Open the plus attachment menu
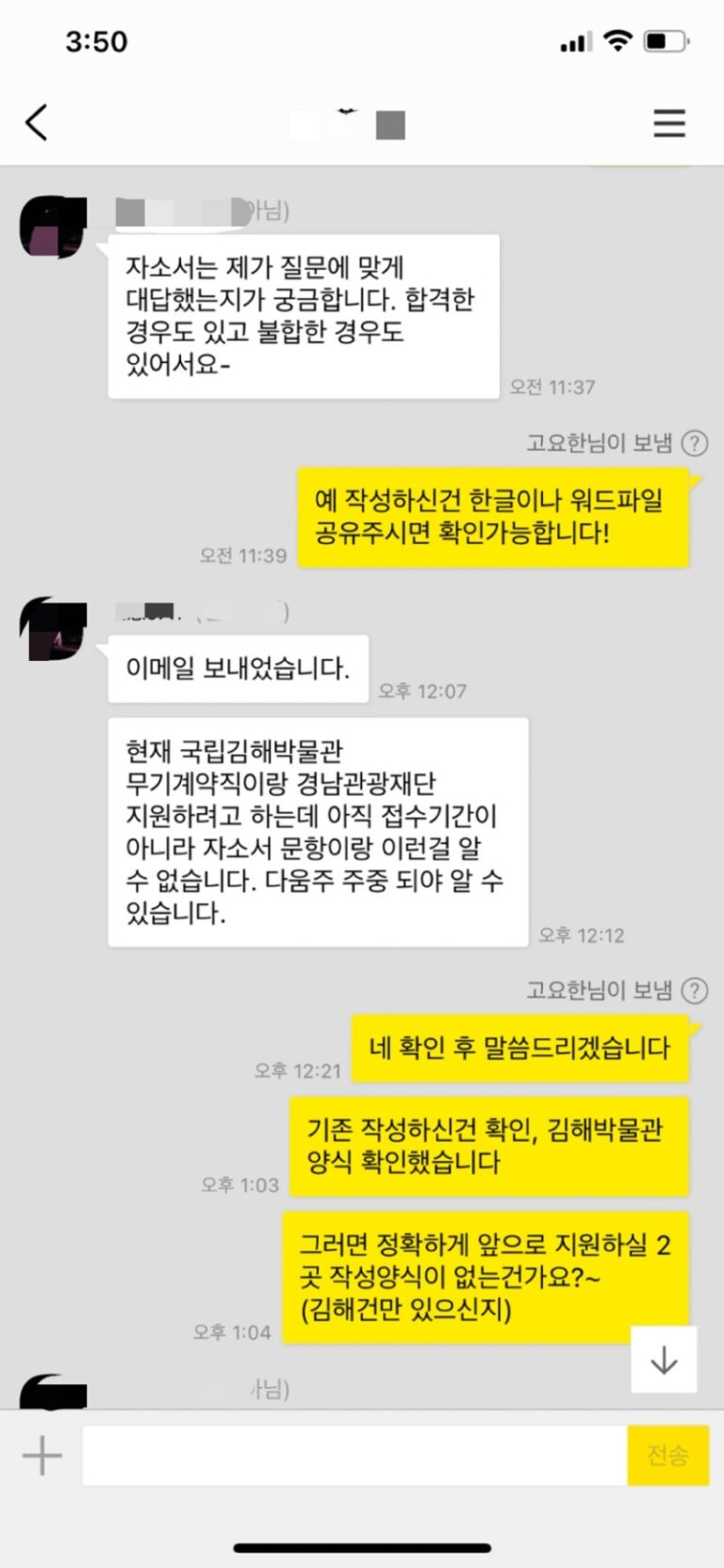 [42, 1455]
